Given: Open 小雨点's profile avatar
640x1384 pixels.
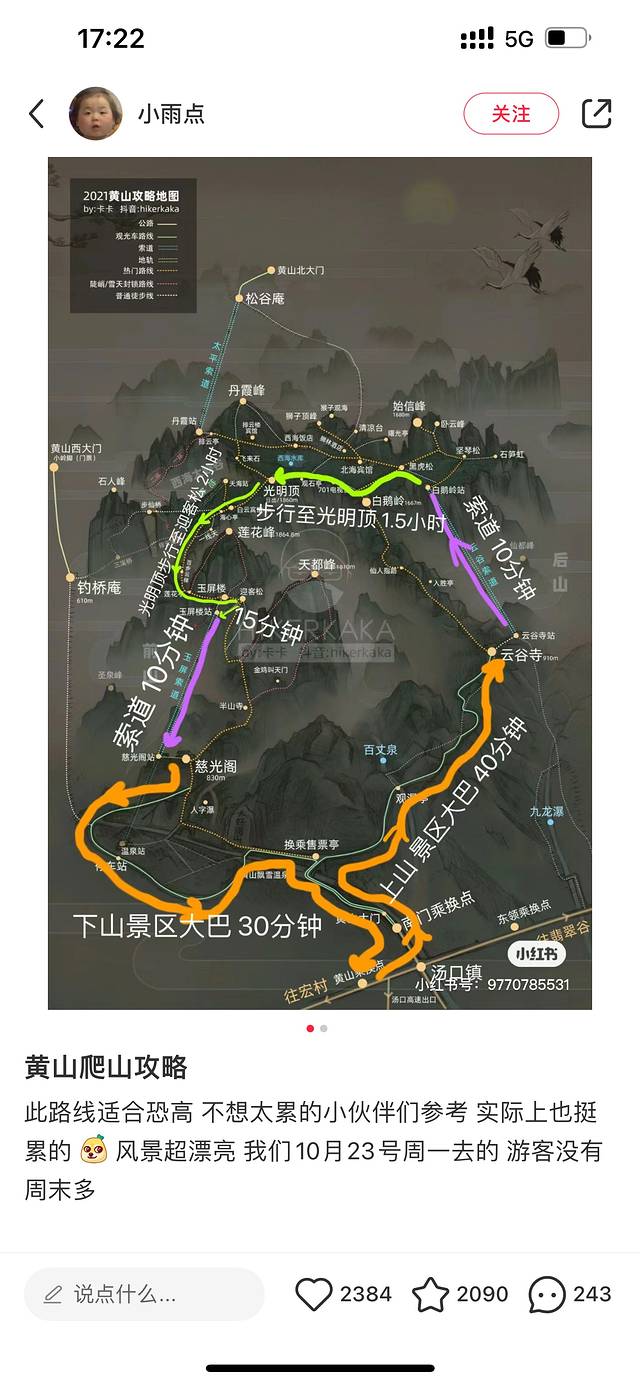Looking at the screenshot, I should [95, 114].
